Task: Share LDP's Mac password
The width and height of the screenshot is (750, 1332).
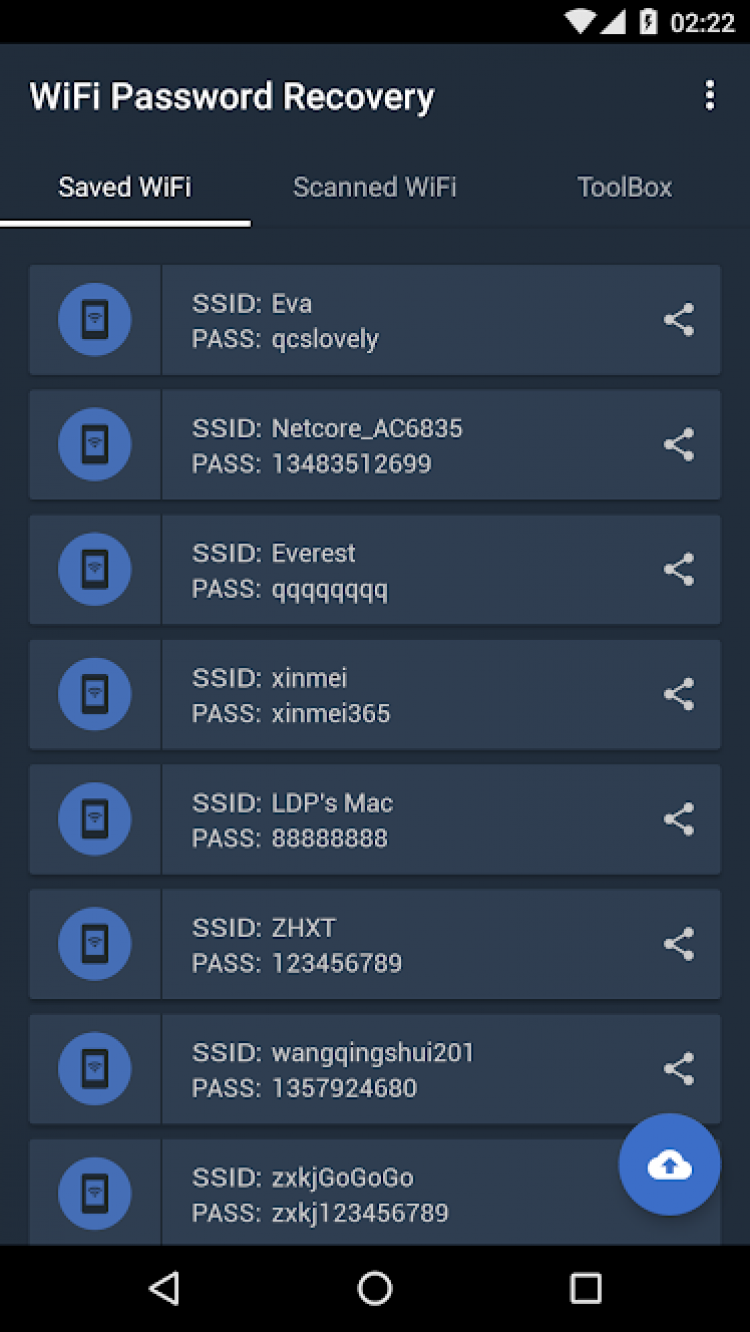Action: click(x=679, y=819)
